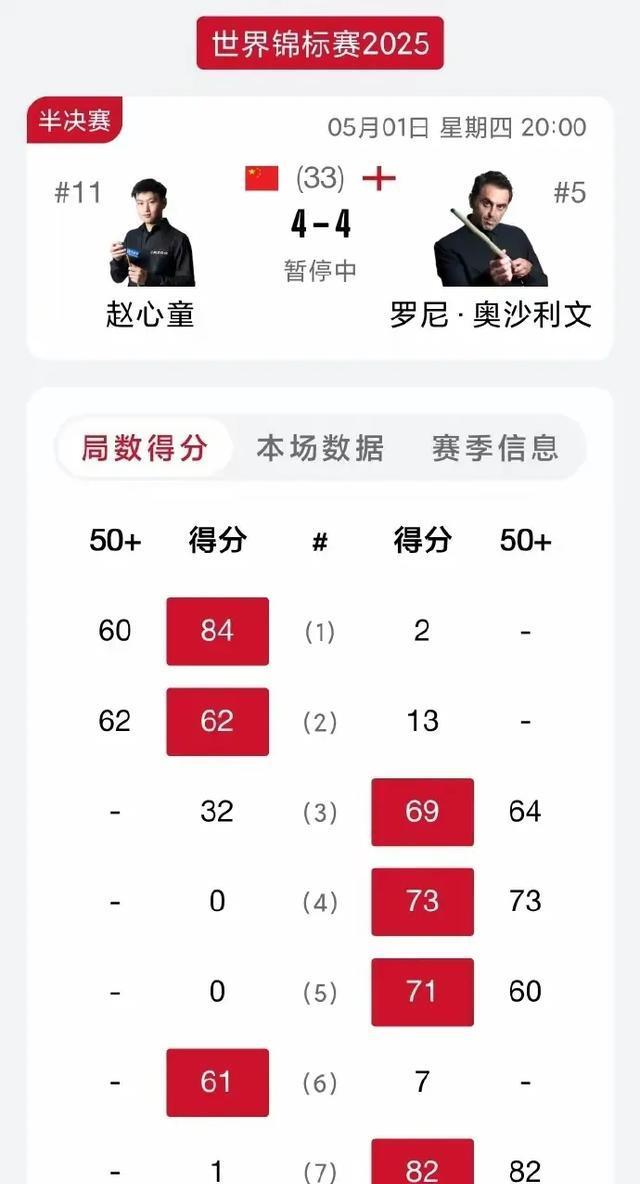Switch to the 赛季信息 tab
Viewport: 640px width, 1184px height.
click(495, 448)
